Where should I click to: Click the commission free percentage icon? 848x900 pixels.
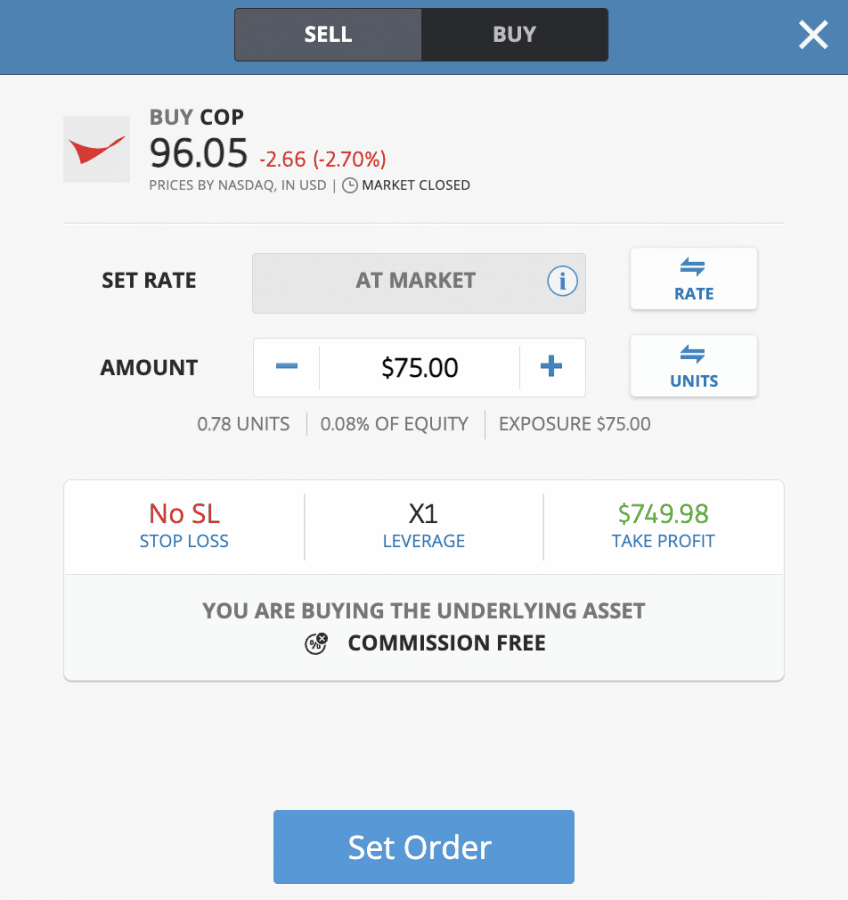click(316, 644)
